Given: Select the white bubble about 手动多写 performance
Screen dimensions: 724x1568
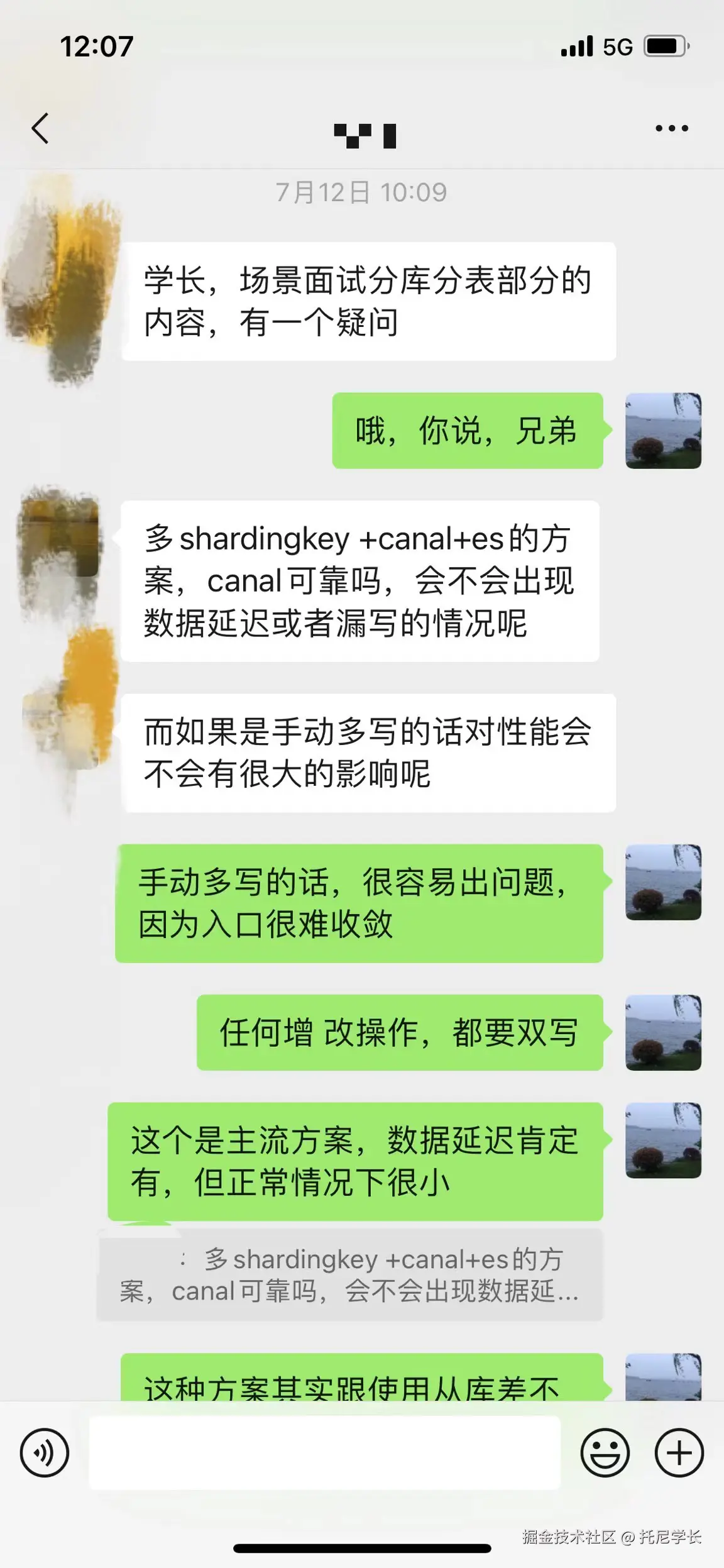Looking at the screenshot, I should 368,753.
